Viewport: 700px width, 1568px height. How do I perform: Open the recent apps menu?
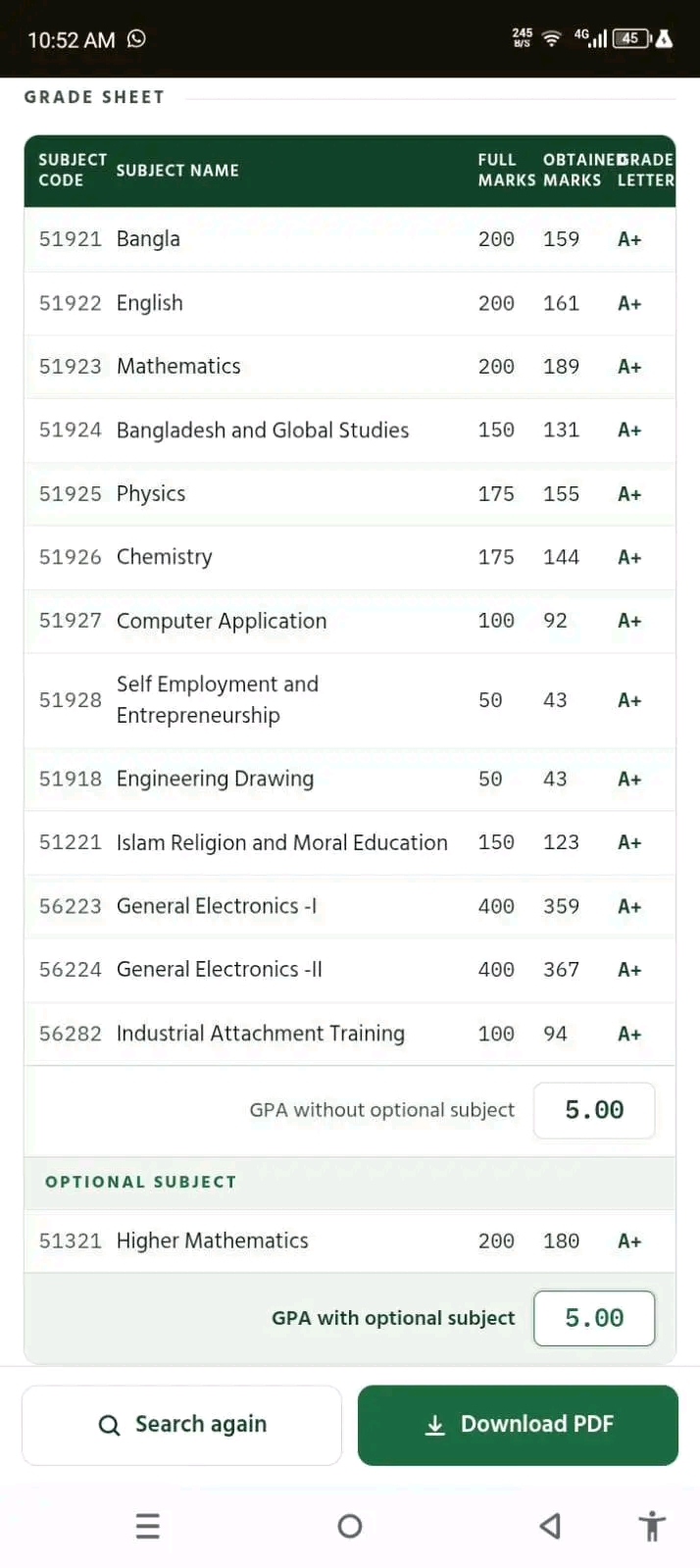(148, 1526)
